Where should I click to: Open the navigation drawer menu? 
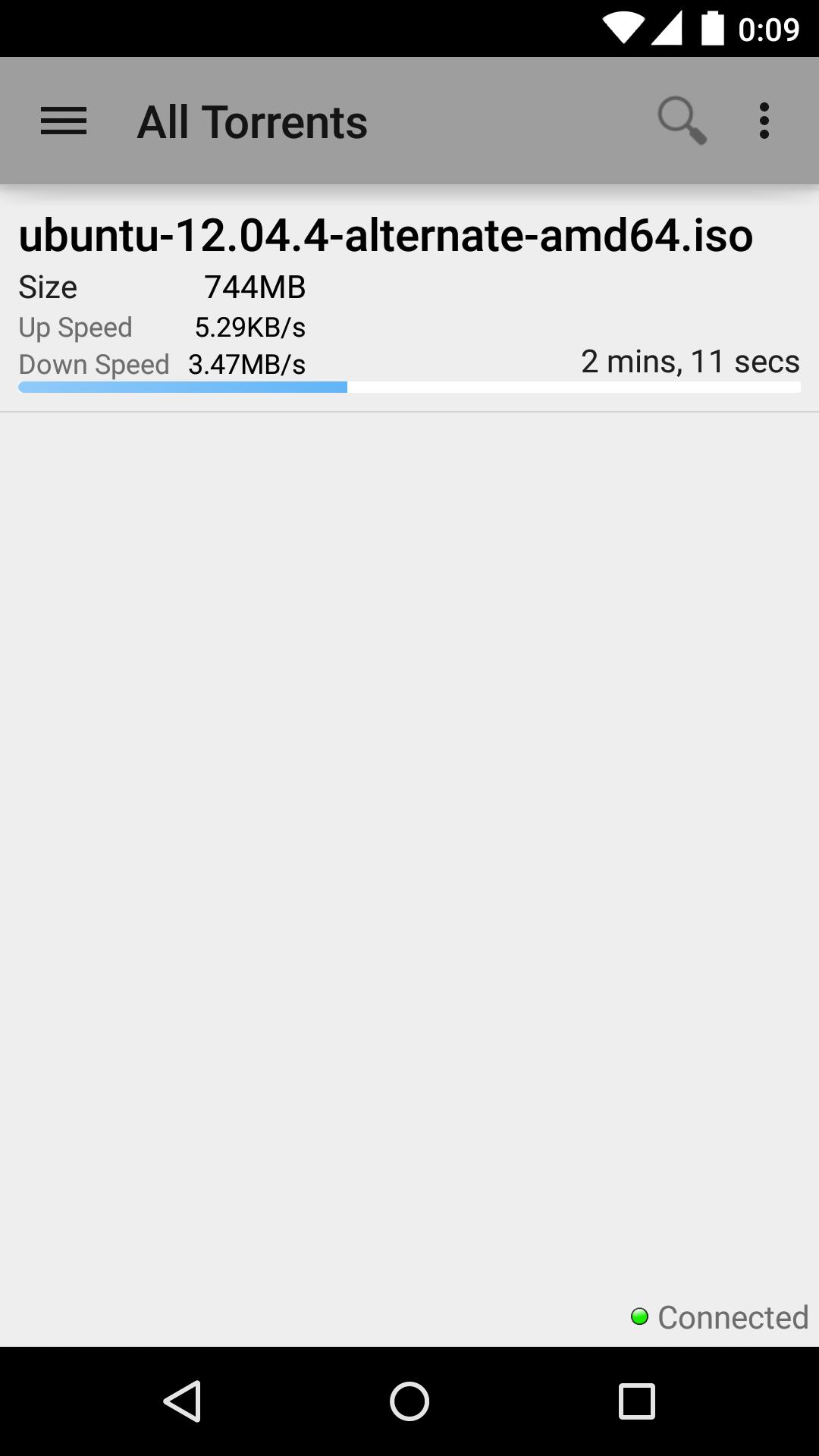coord(64,119)
